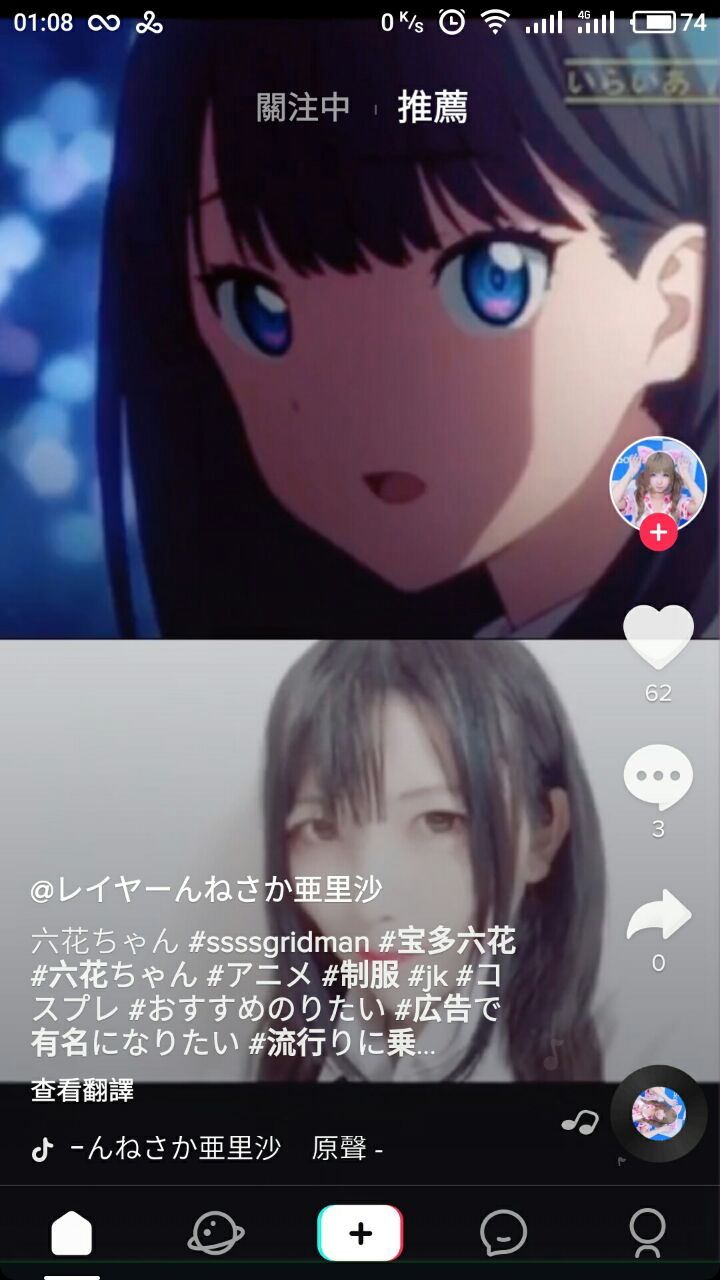Go to the Home tab

[72, 1234]
